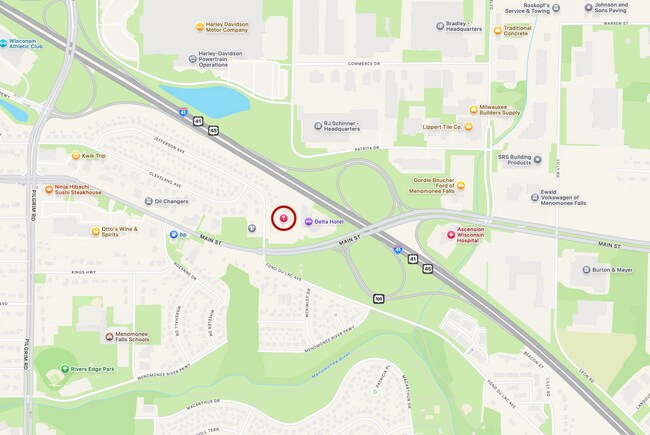Open the Menomonee Falls School marker
Screen dimensions: 650x435
[x=109, y=337]
